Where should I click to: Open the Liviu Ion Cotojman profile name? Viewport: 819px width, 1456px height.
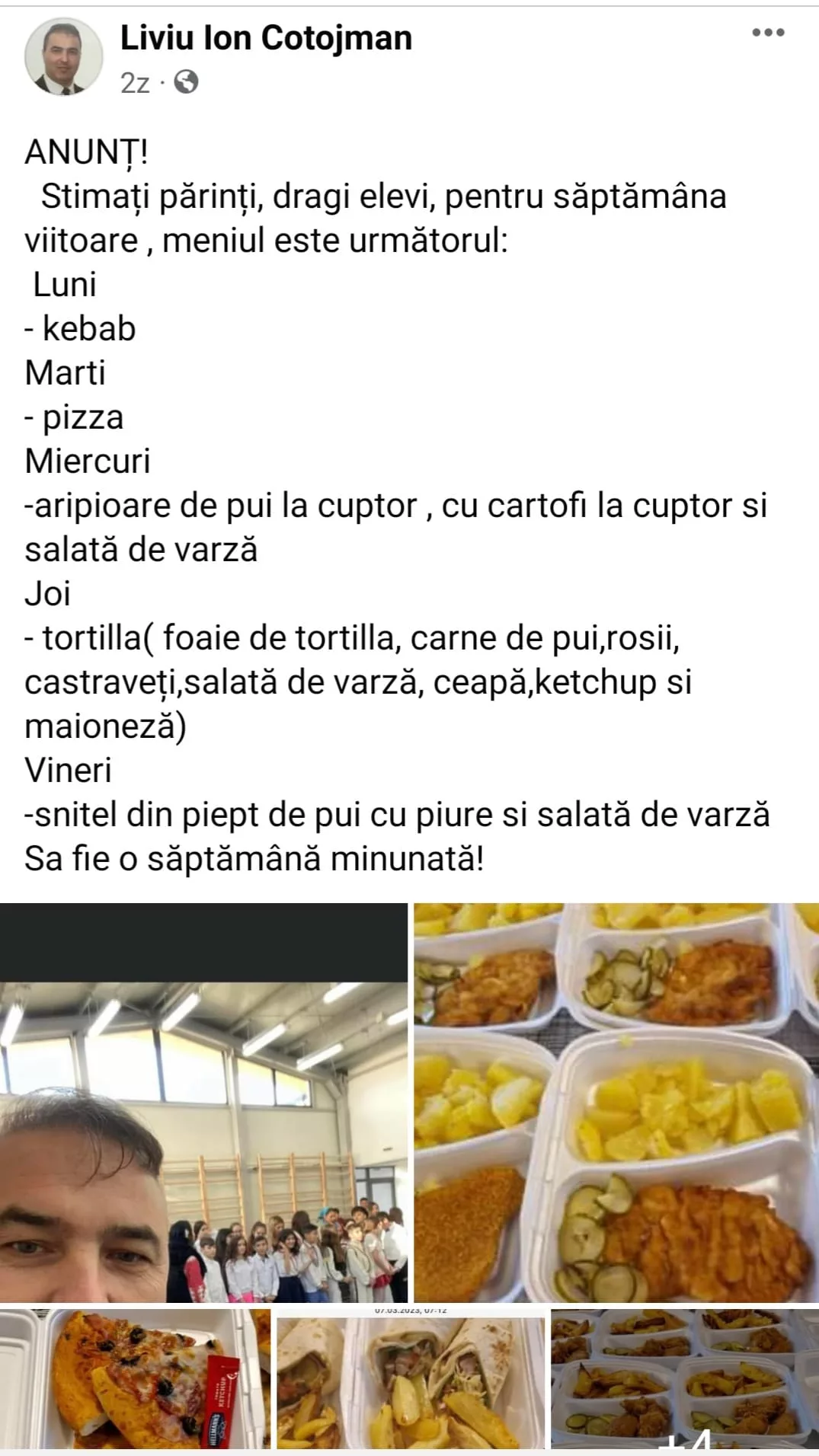(266, 38)
